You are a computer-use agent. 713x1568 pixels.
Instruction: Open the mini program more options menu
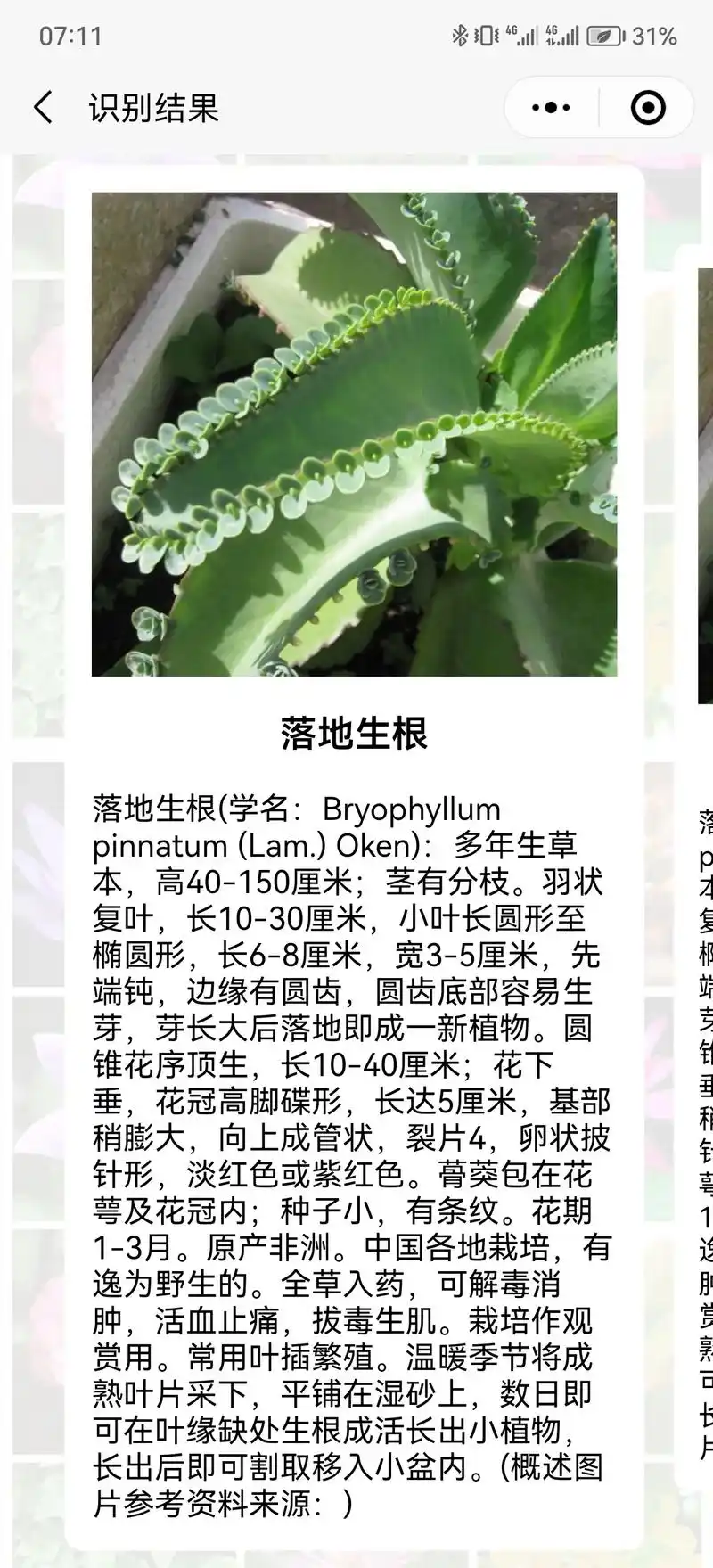coord(551,108)
